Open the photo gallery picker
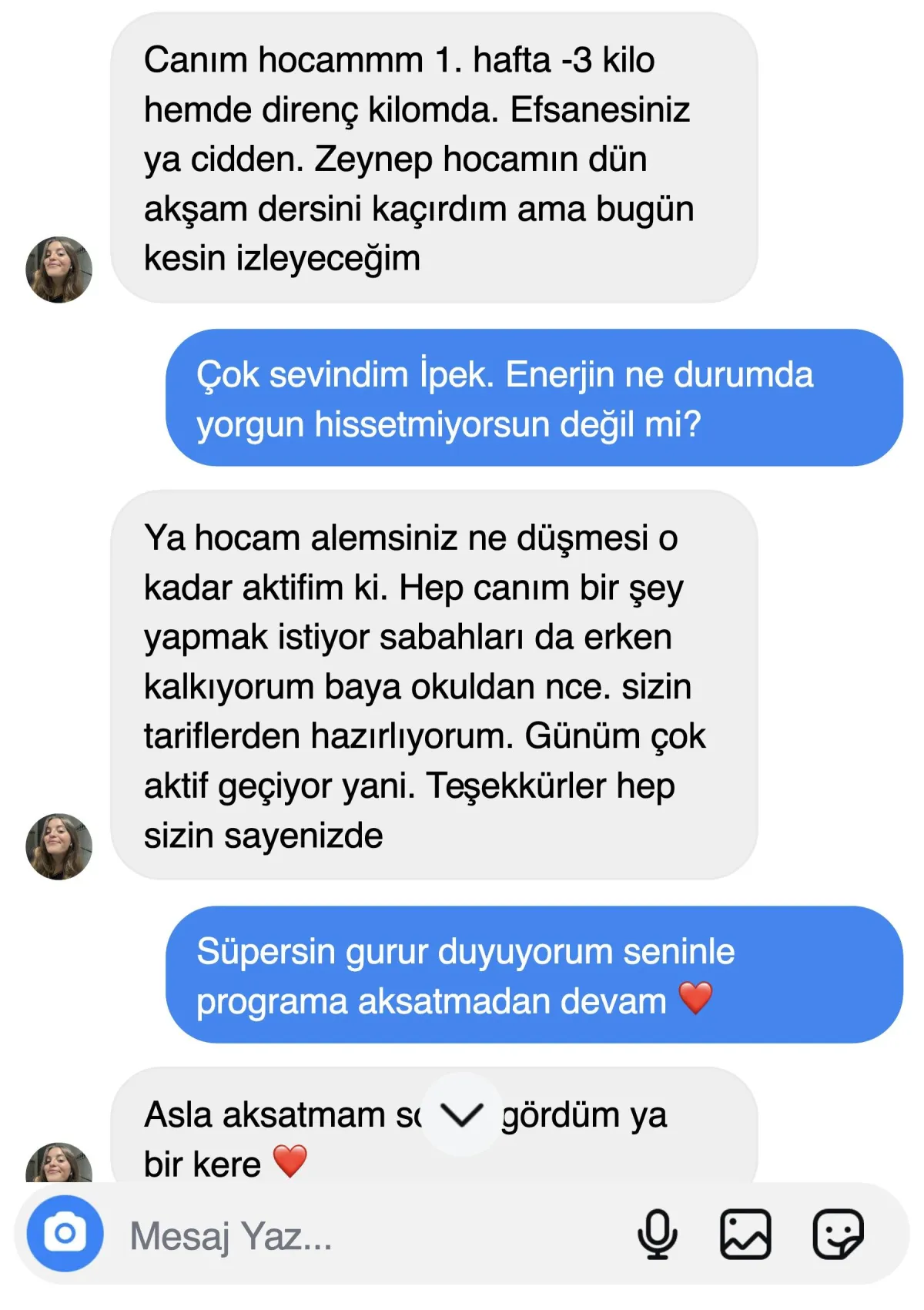The width and height of the screenshot is (924, 1310). (745, 1234)
